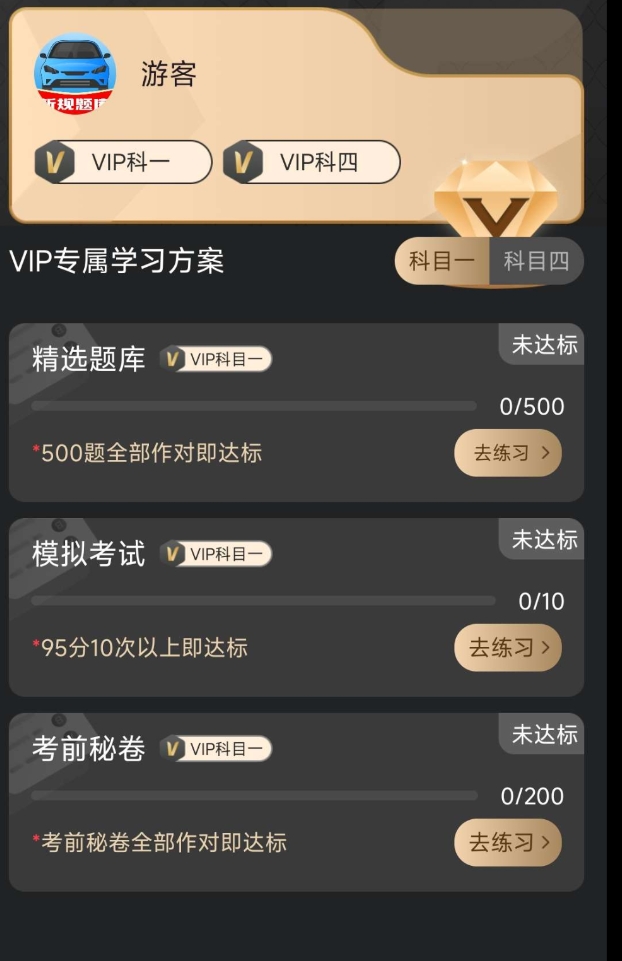The image size is (622, 961).
Task: Switch to the 科目四 segment
Action: click(536, 262)
